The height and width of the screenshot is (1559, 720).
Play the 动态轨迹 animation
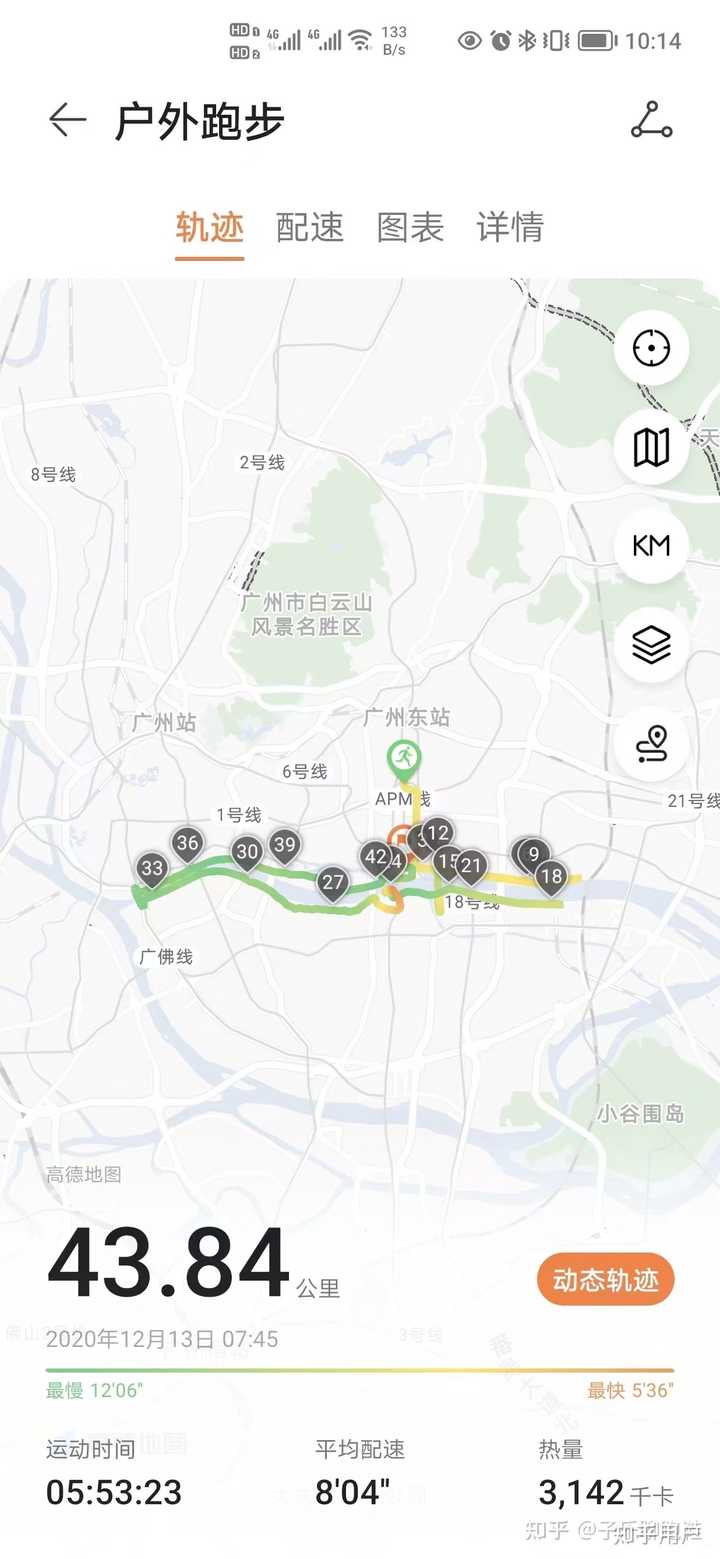click(606, 1280)
